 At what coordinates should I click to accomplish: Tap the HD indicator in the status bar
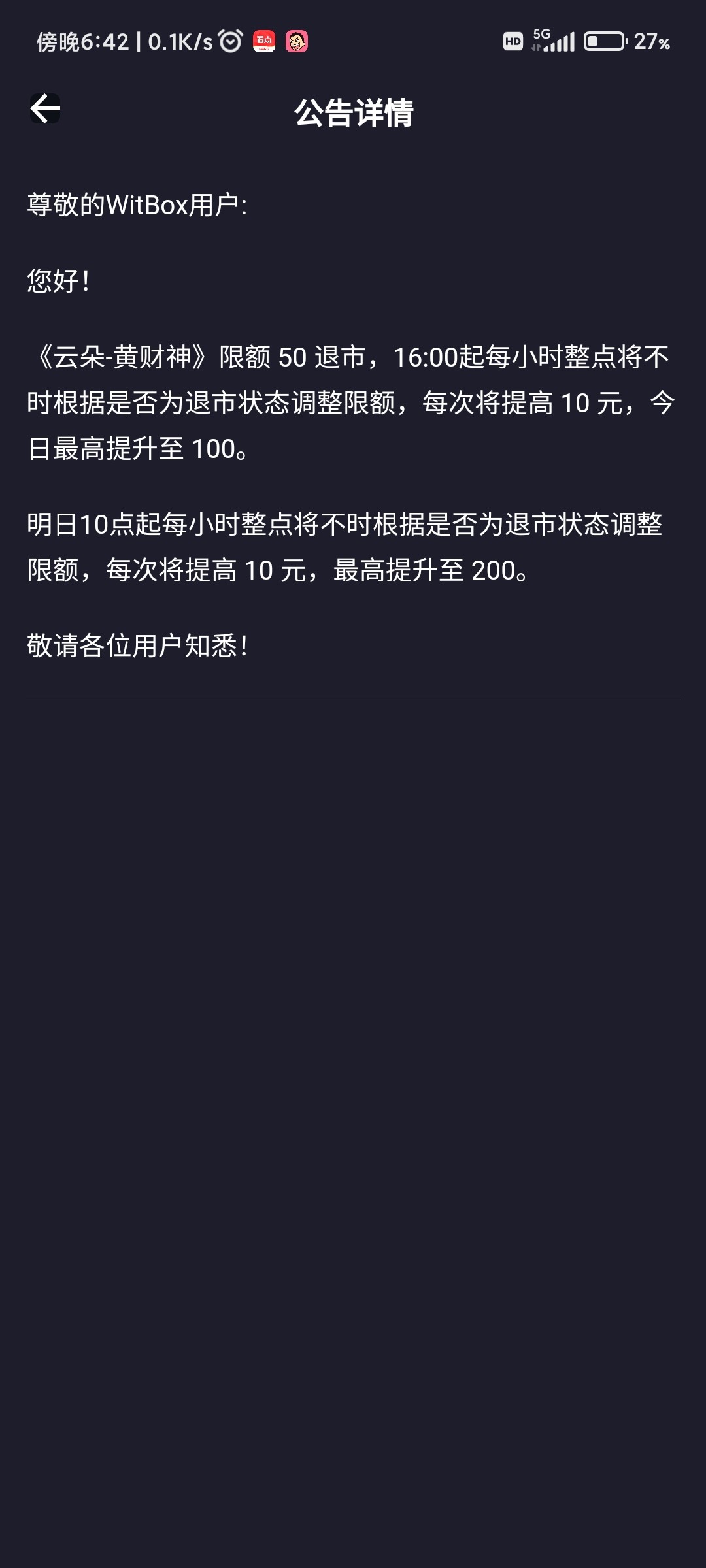coord(513,41)
